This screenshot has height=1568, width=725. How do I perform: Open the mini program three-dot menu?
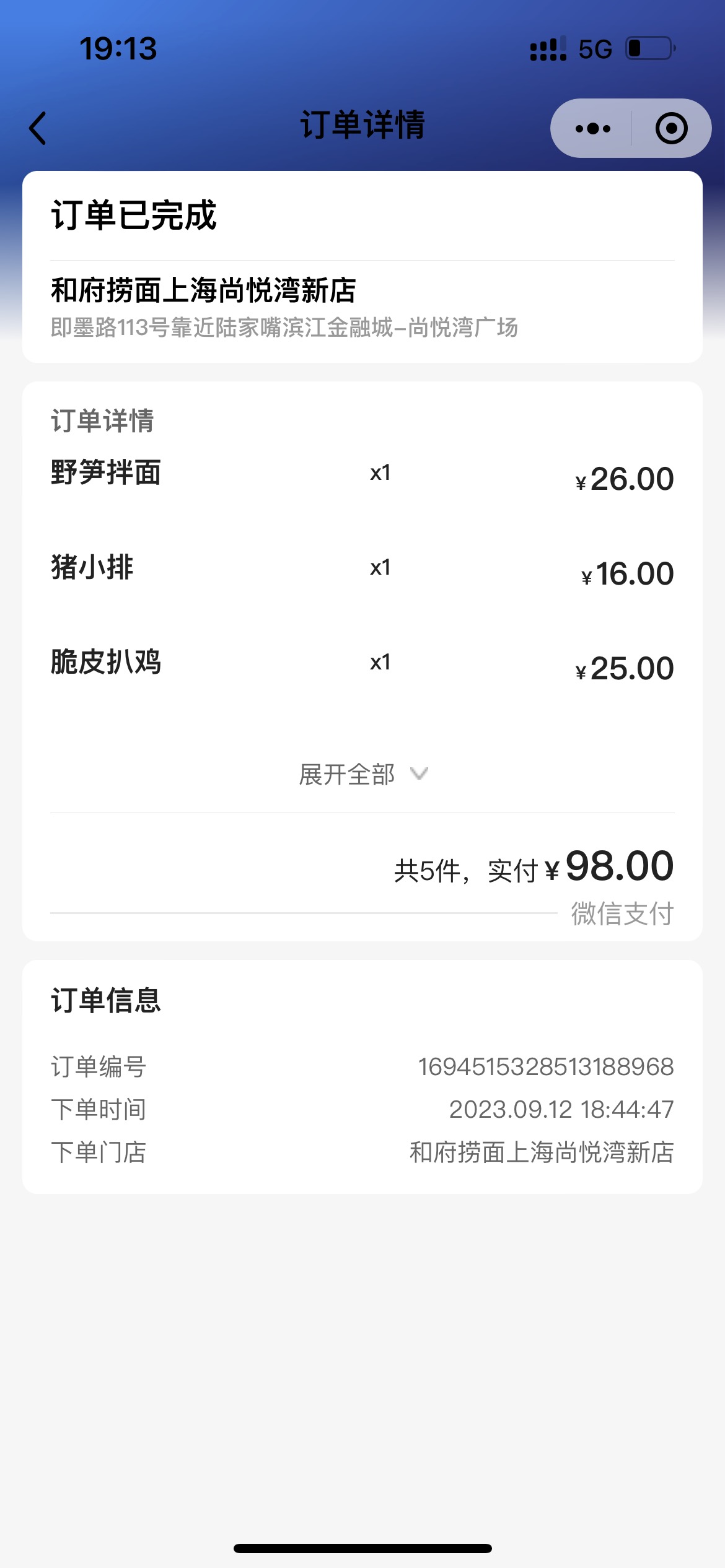(x=592, y=128)
